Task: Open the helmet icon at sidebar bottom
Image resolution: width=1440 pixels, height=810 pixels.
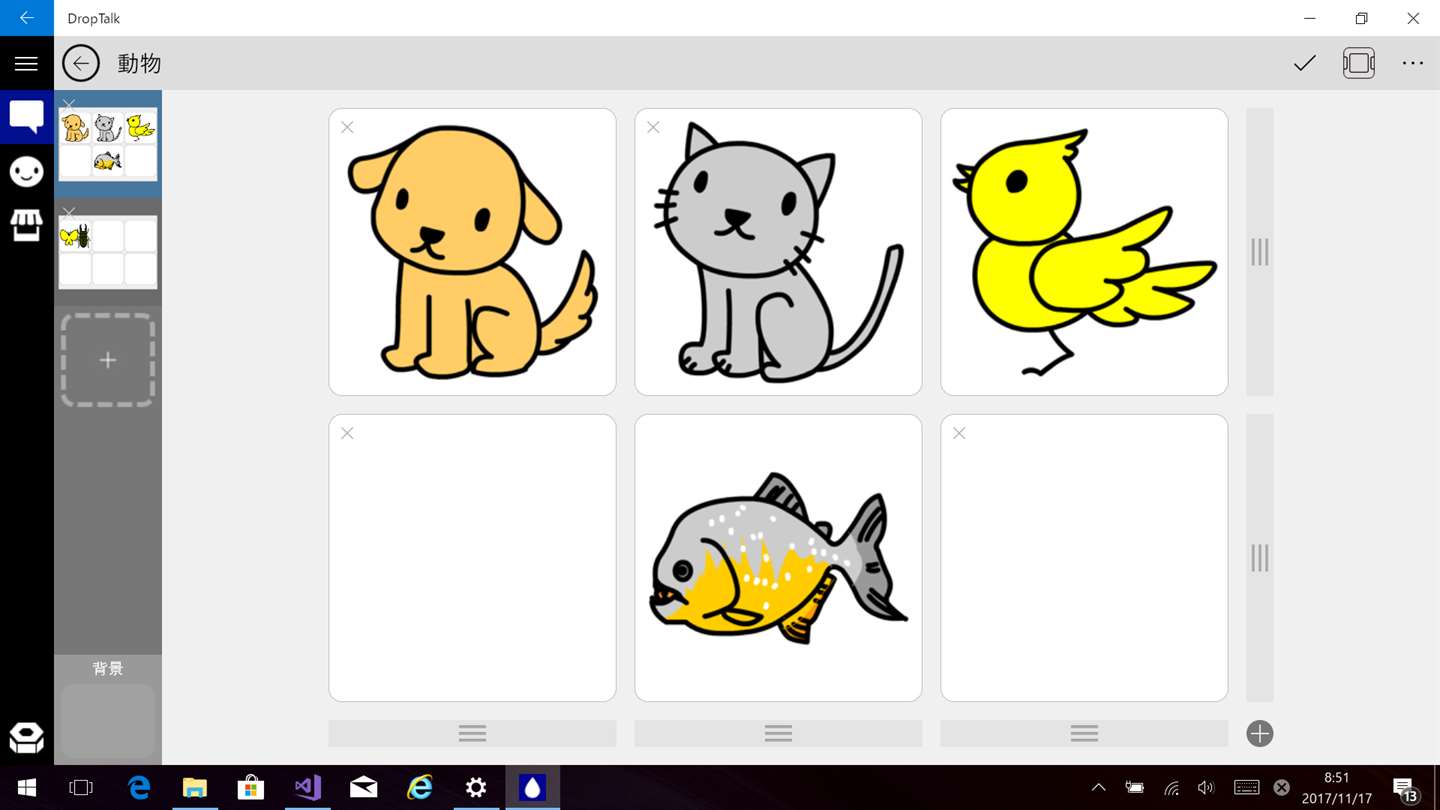Action: pos(26,738)
